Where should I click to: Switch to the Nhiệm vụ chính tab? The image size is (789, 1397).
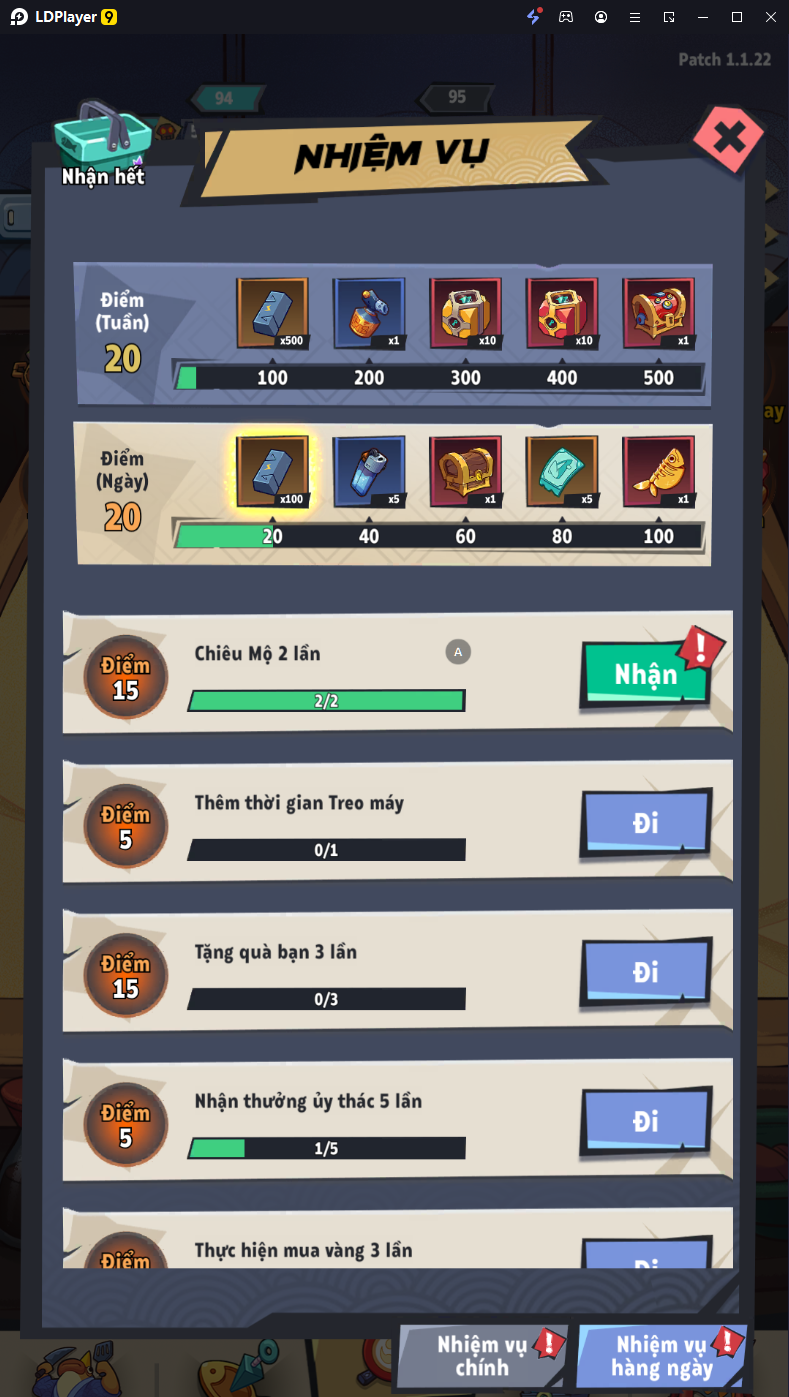[x=483, y=1356]
